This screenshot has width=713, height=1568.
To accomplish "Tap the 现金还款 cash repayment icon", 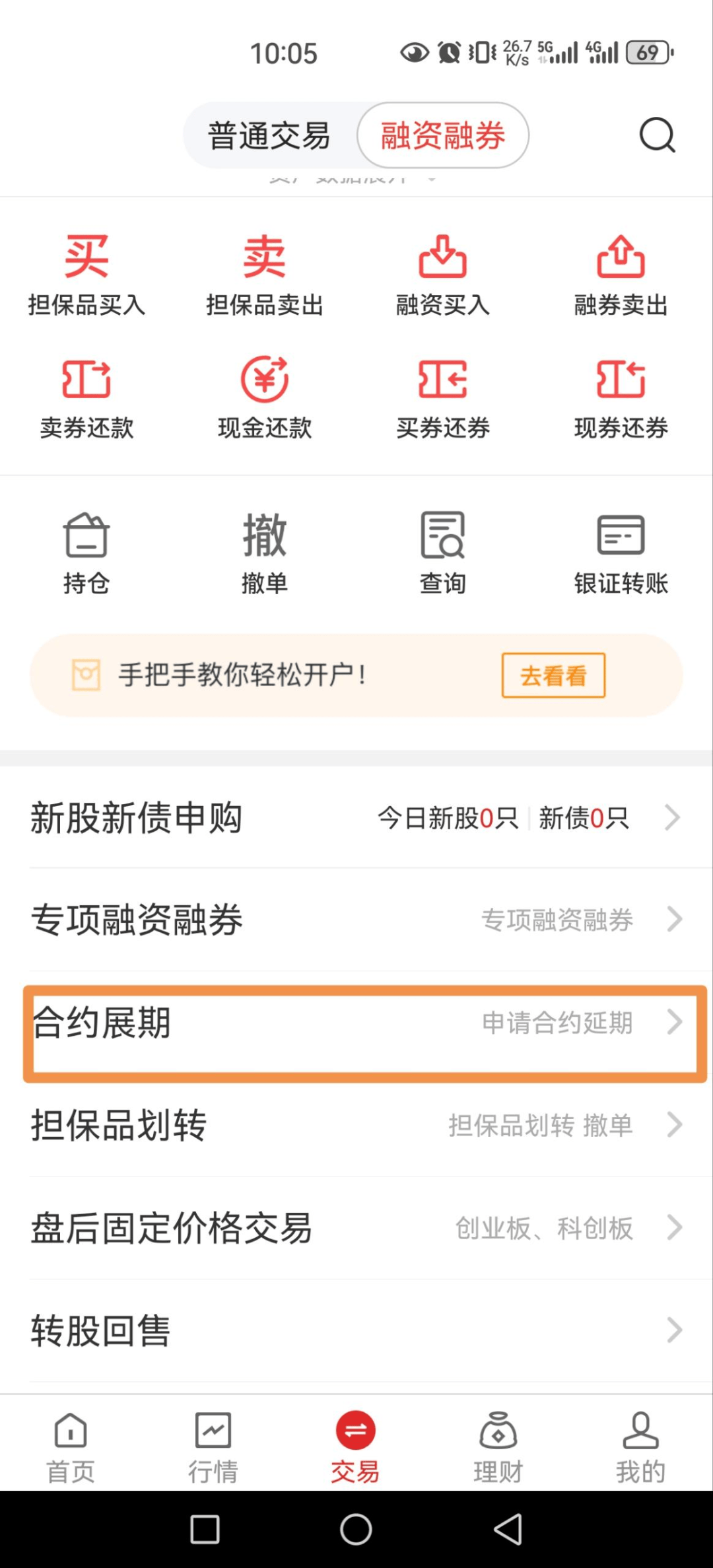I will pyautogui.click(x=264, y=396).
